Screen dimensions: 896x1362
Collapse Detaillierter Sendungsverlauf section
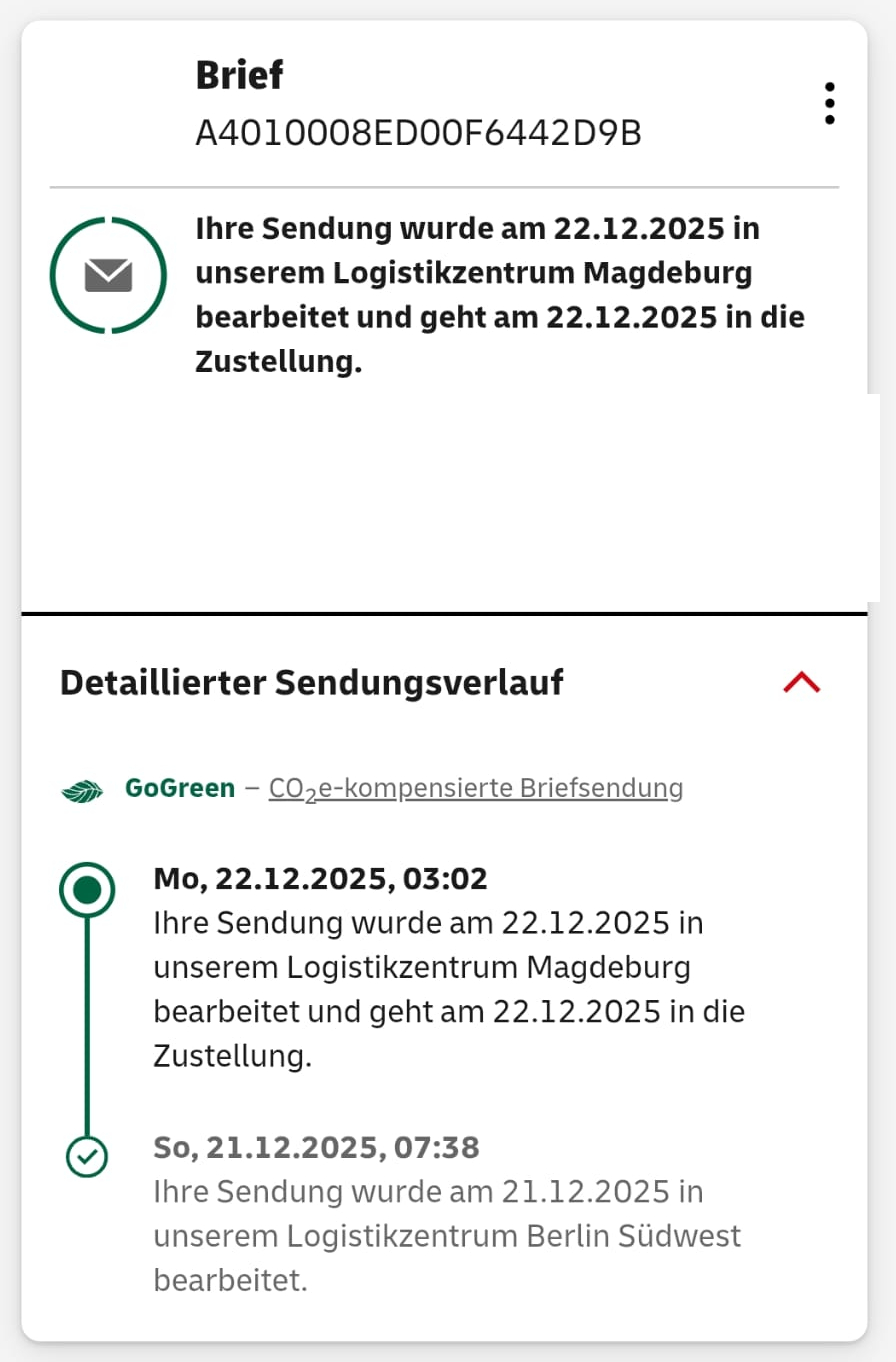tap(802, 682)
